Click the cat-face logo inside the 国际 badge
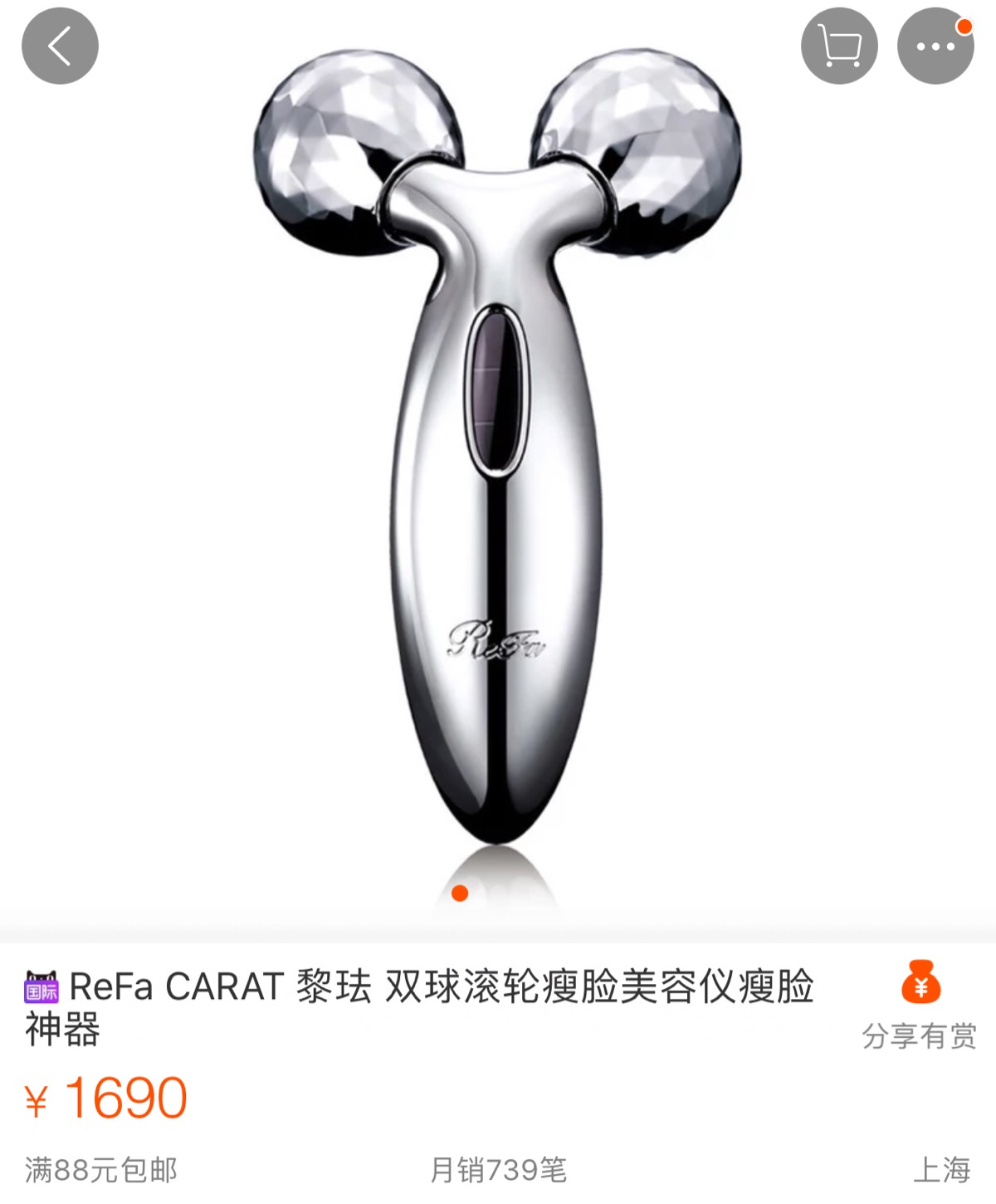This screenshot has width=996, height=1204. (x=40, y=978)
